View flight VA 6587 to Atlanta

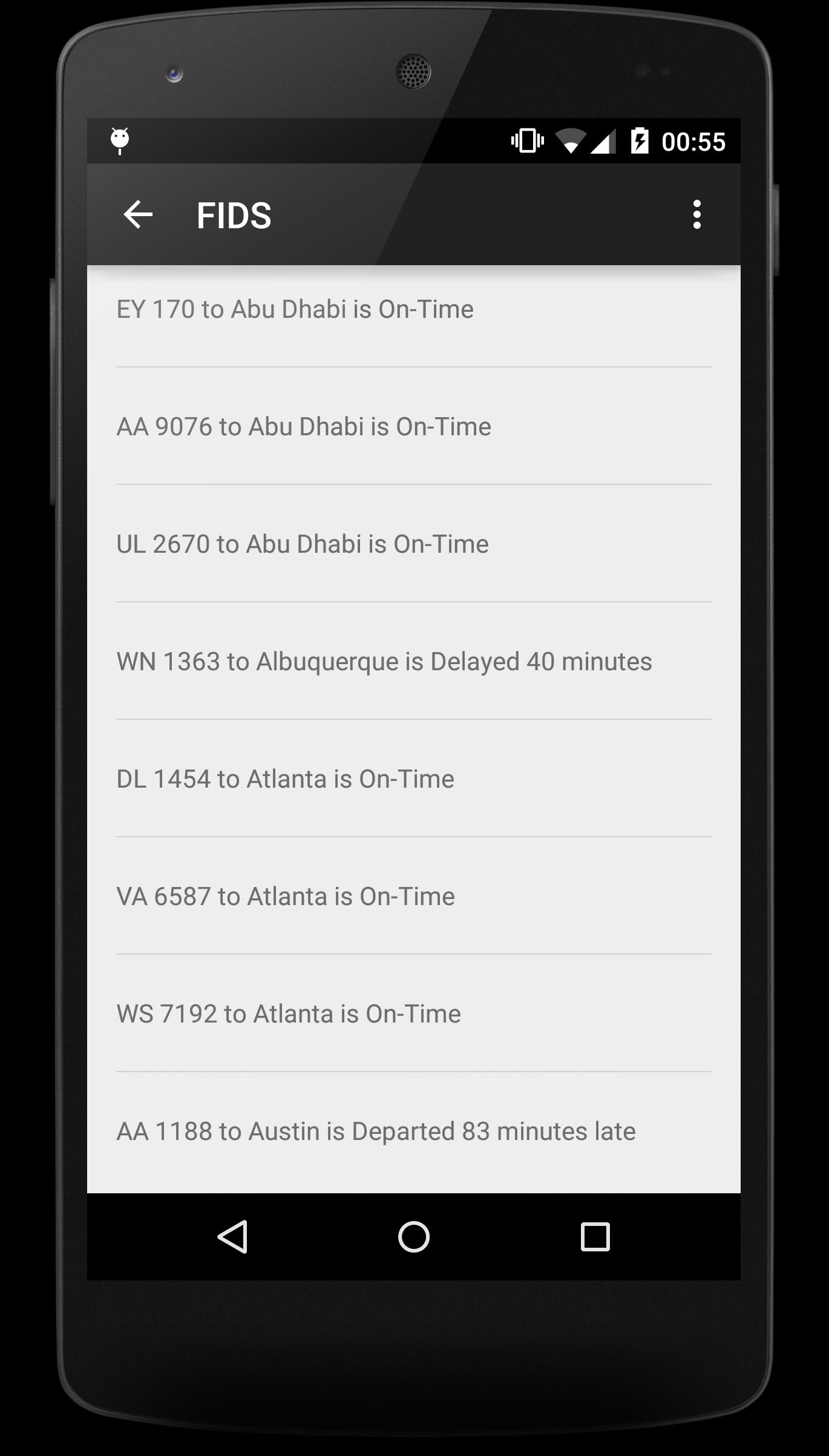[x=286, y=897]
